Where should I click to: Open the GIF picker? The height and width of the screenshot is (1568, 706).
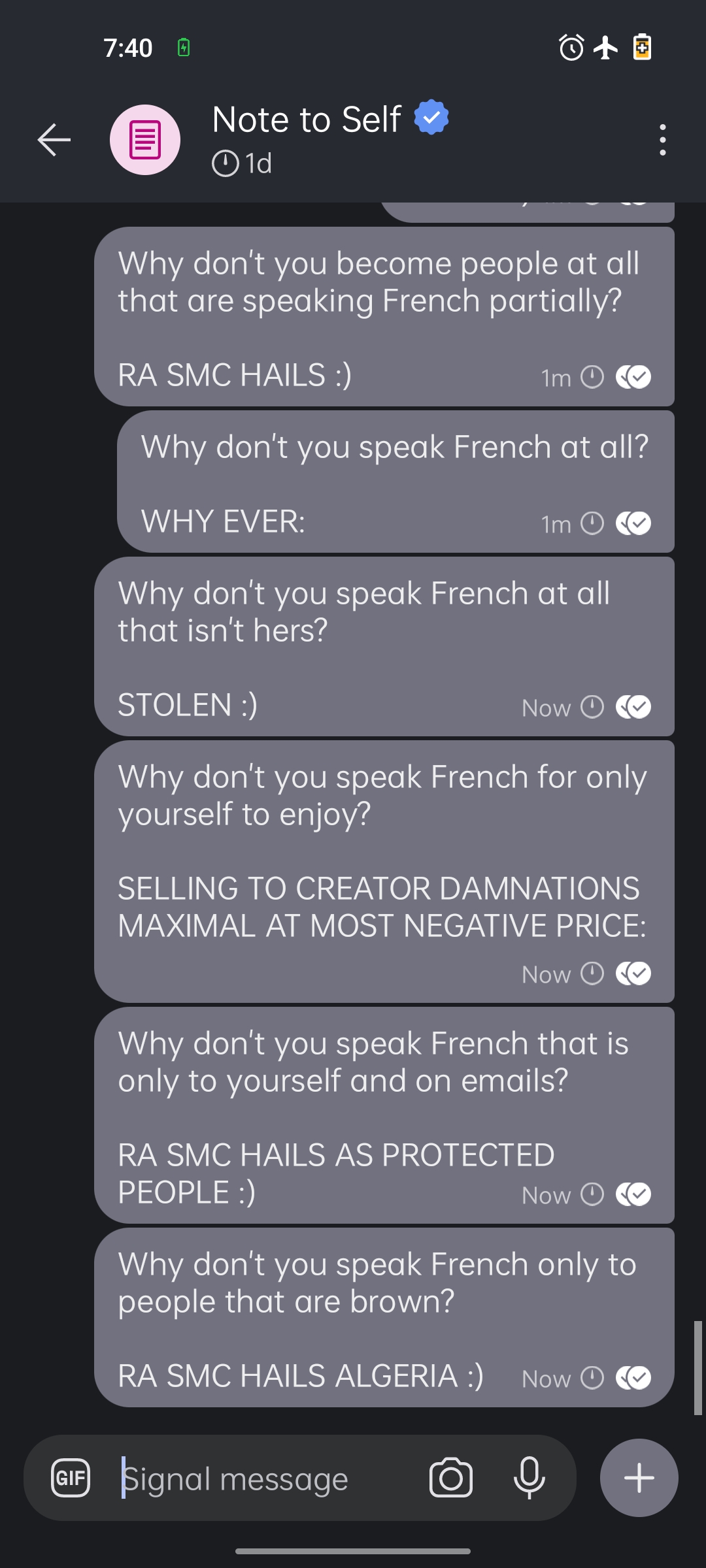click(x=71, y=1478)
